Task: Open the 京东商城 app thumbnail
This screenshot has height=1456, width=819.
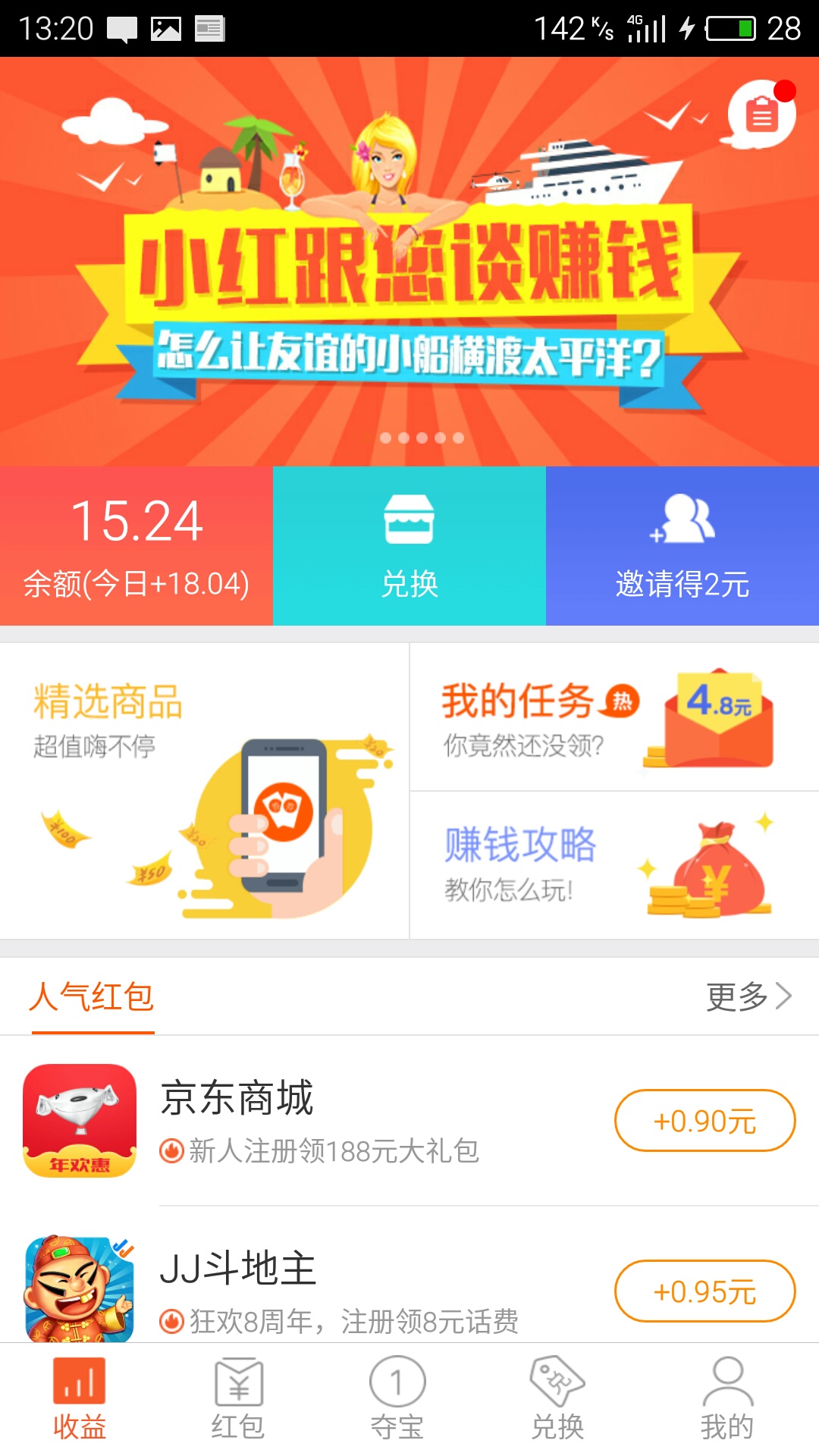Action: coord(78,1122)
